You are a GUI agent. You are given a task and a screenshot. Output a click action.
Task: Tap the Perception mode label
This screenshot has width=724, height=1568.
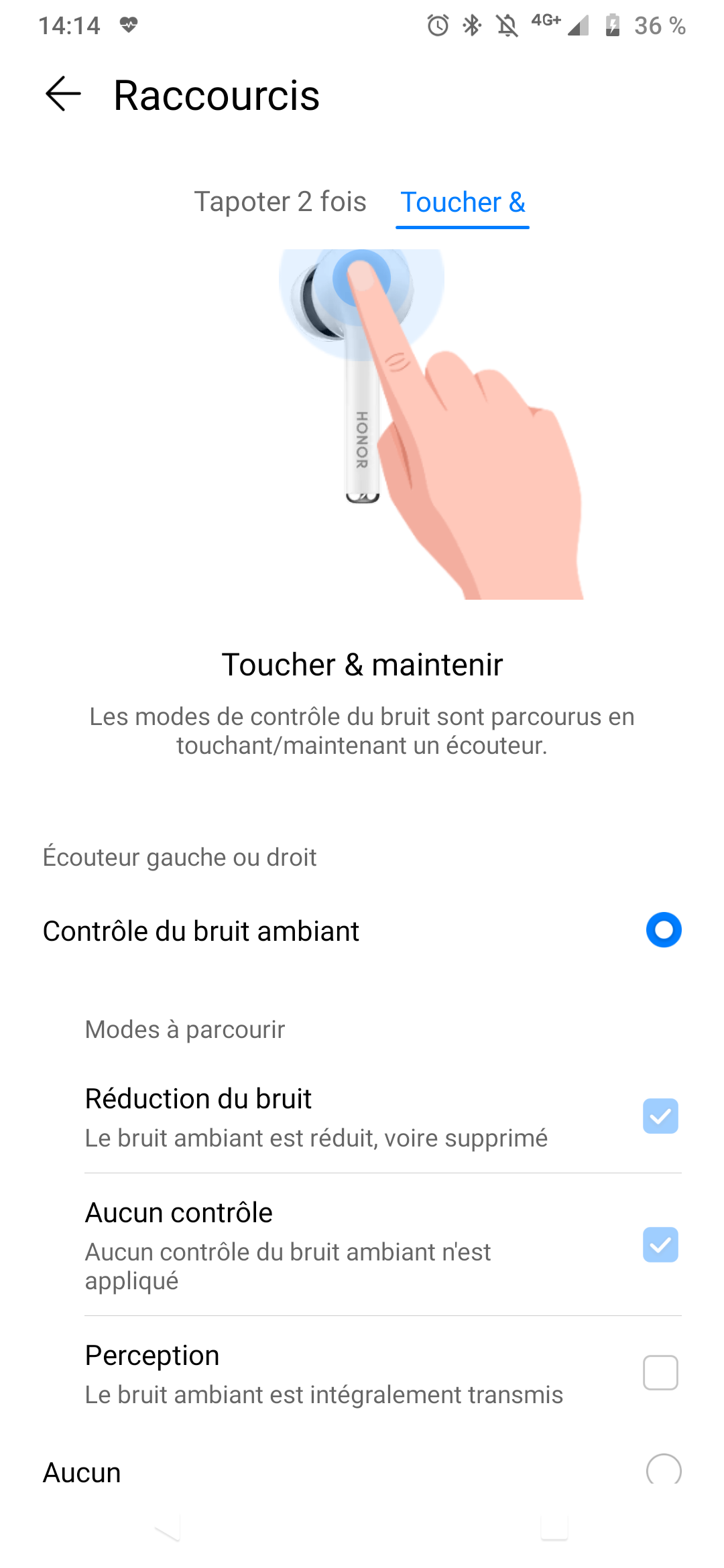click(x=152, y=1354)
